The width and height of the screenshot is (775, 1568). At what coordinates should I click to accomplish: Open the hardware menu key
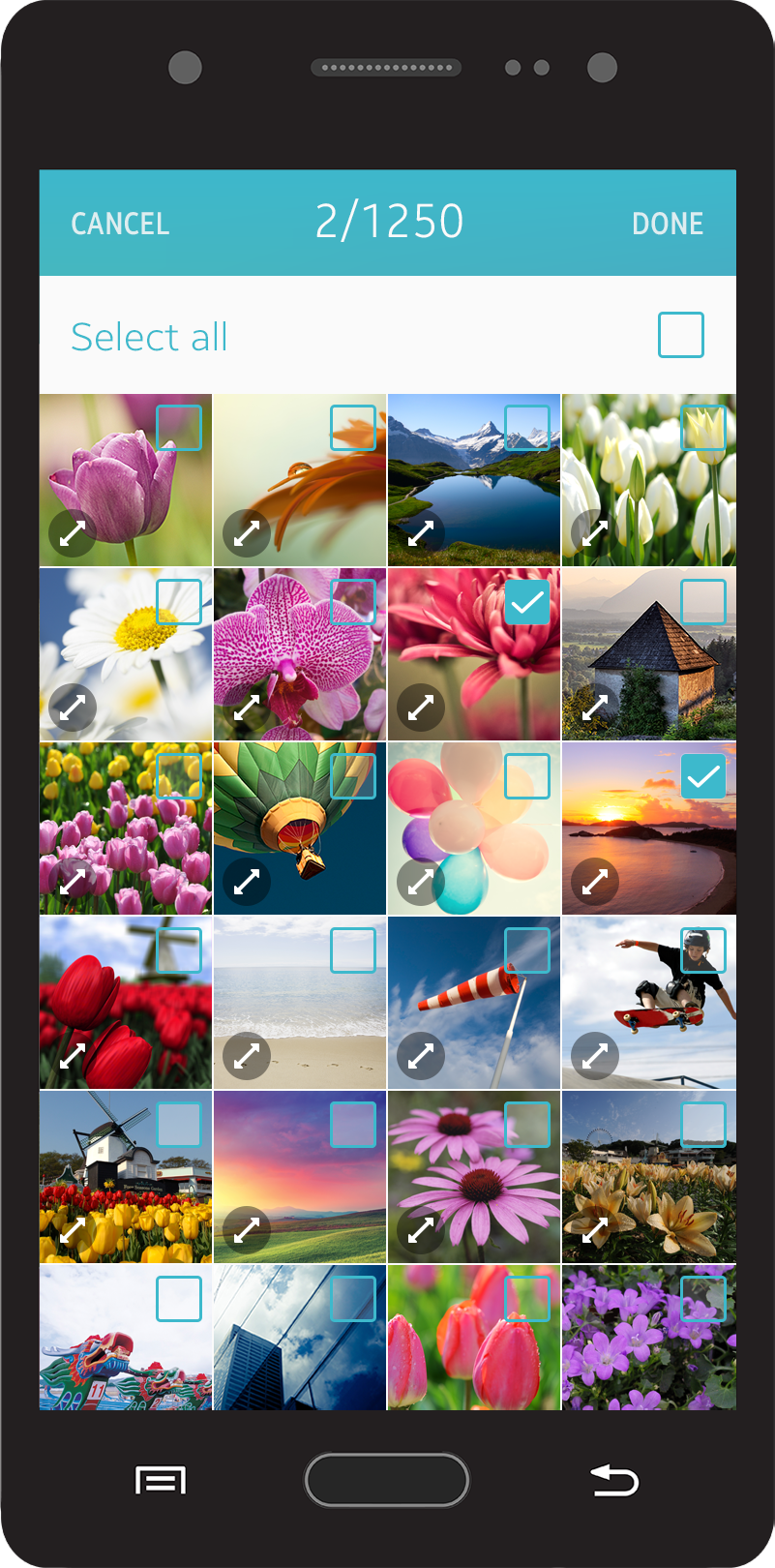pyautogui.click(x=161, y=1480)
